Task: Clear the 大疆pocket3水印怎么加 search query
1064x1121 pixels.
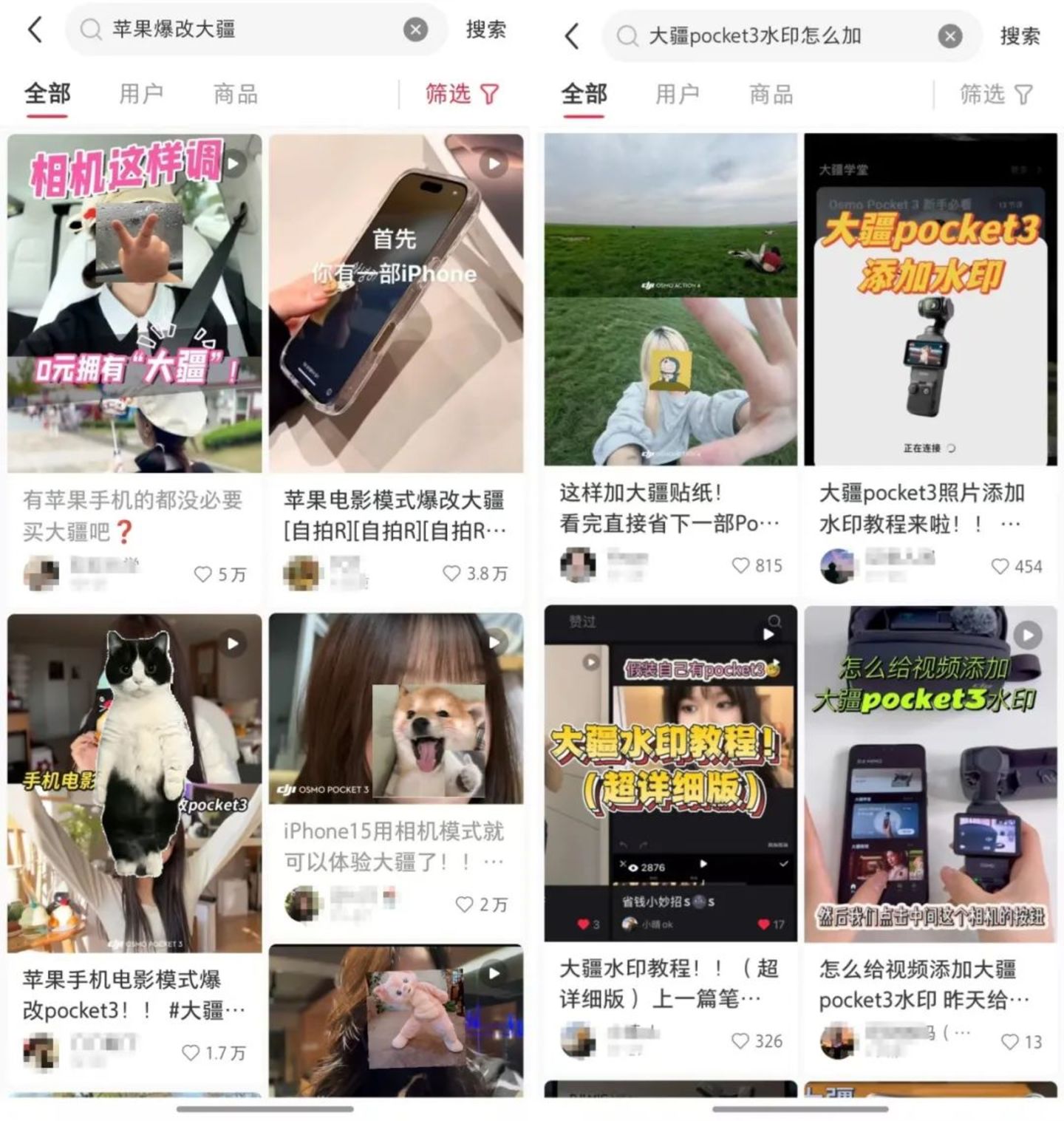Action: (x=950, y=36)
